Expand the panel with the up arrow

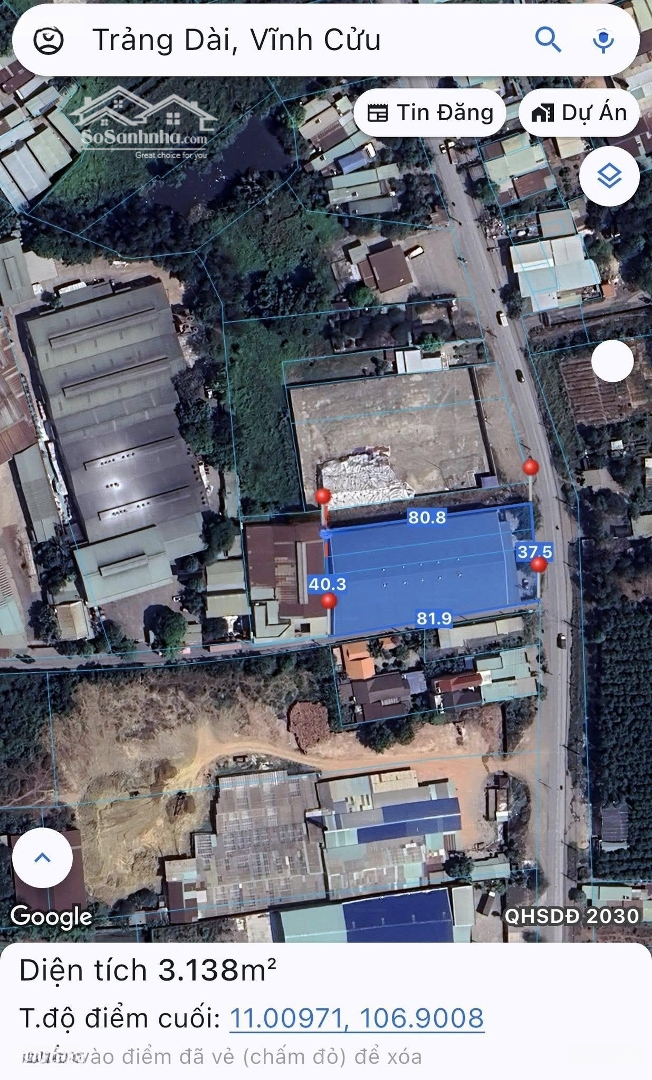(x=42, y=858)
